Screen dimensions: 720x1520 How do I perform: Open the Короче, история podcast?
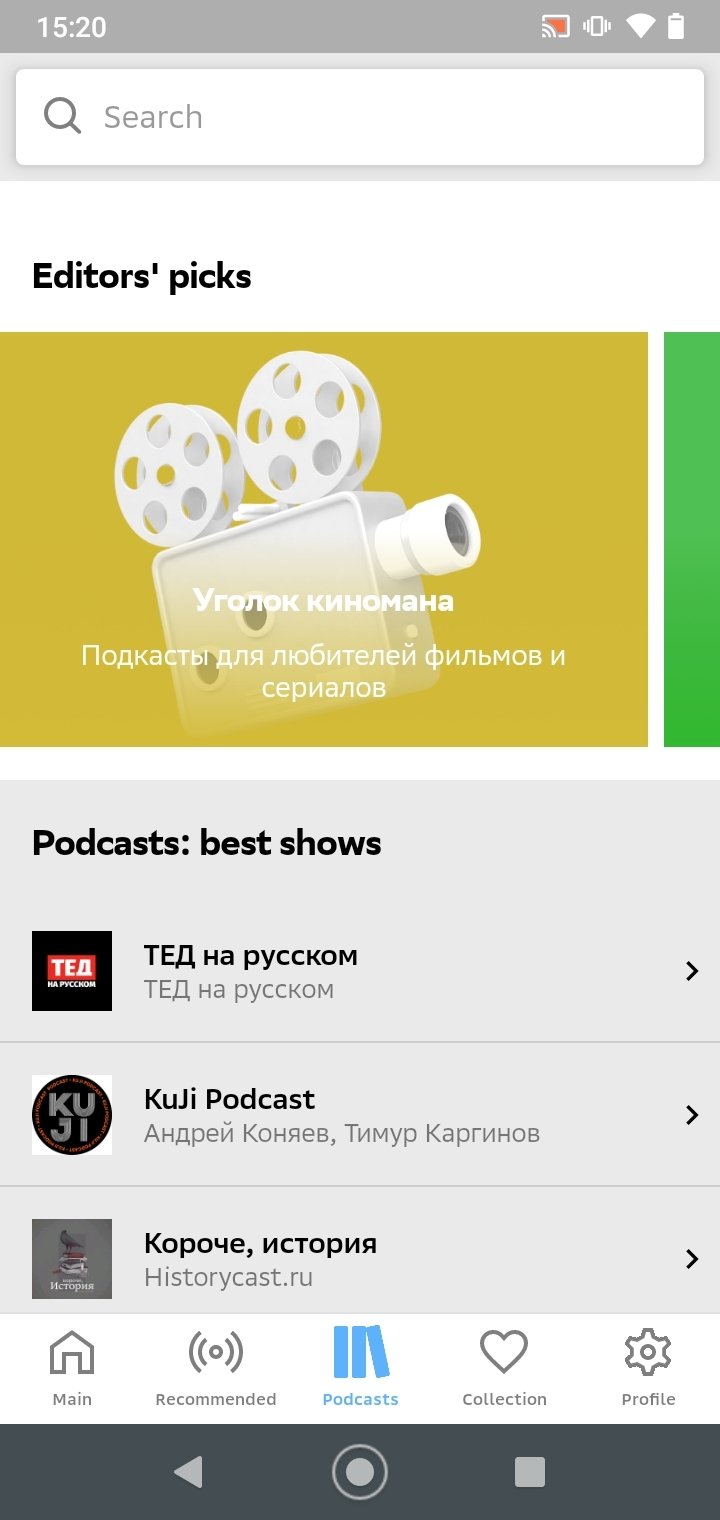click(360, 1258)
